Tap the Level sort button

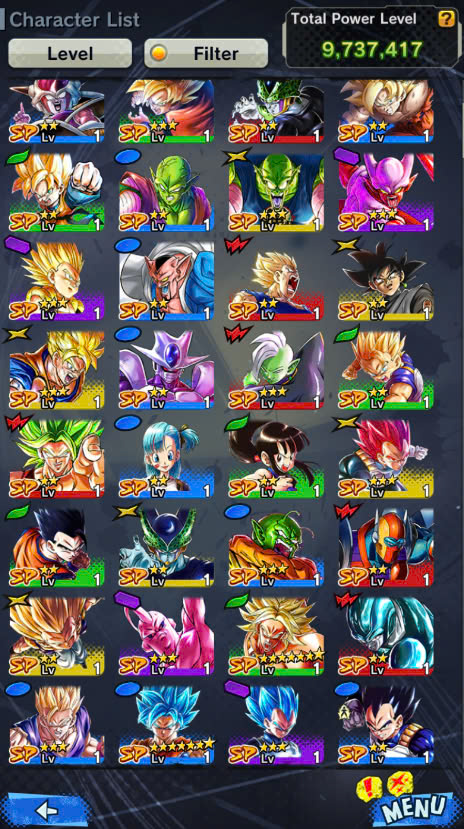70,53
